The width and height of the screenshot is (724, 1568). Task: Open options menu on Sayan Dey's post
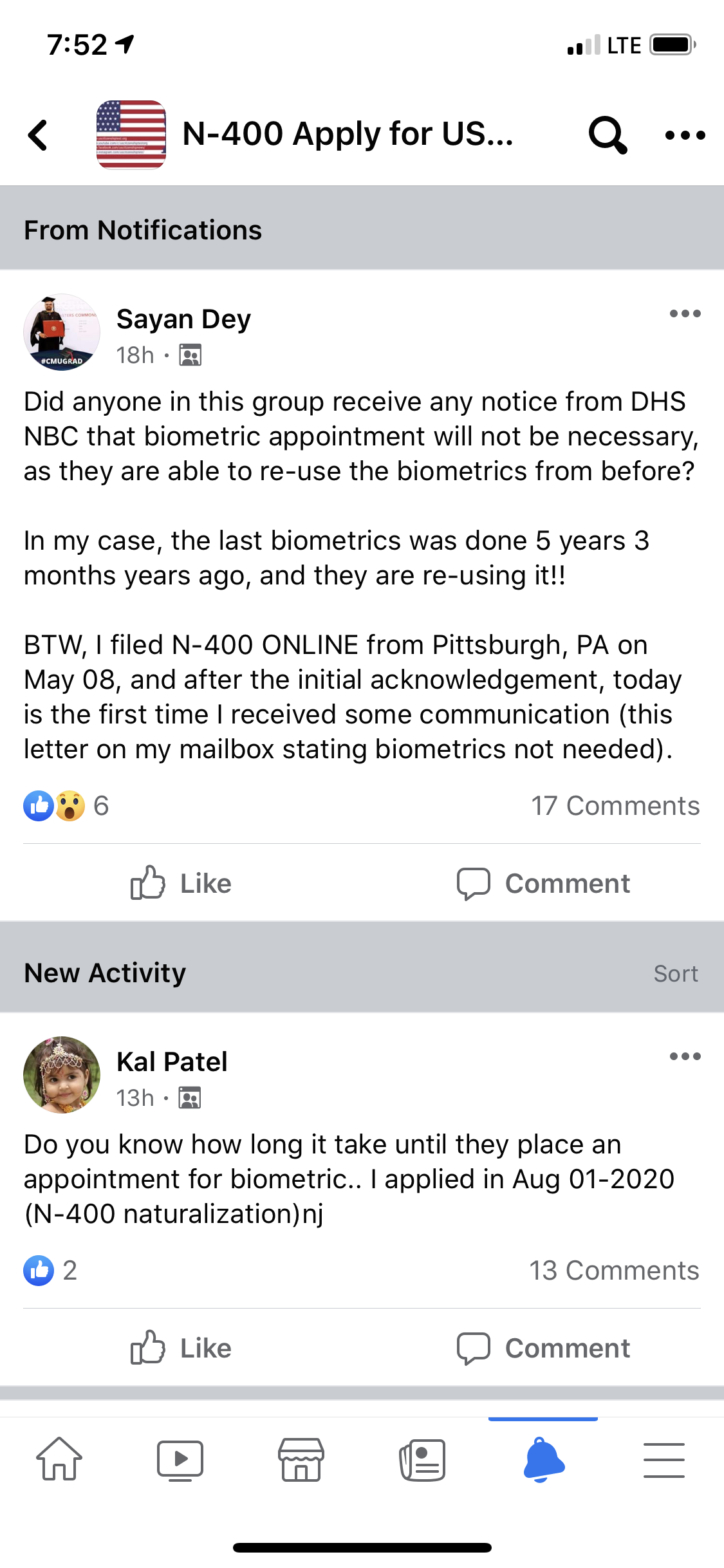685,313
